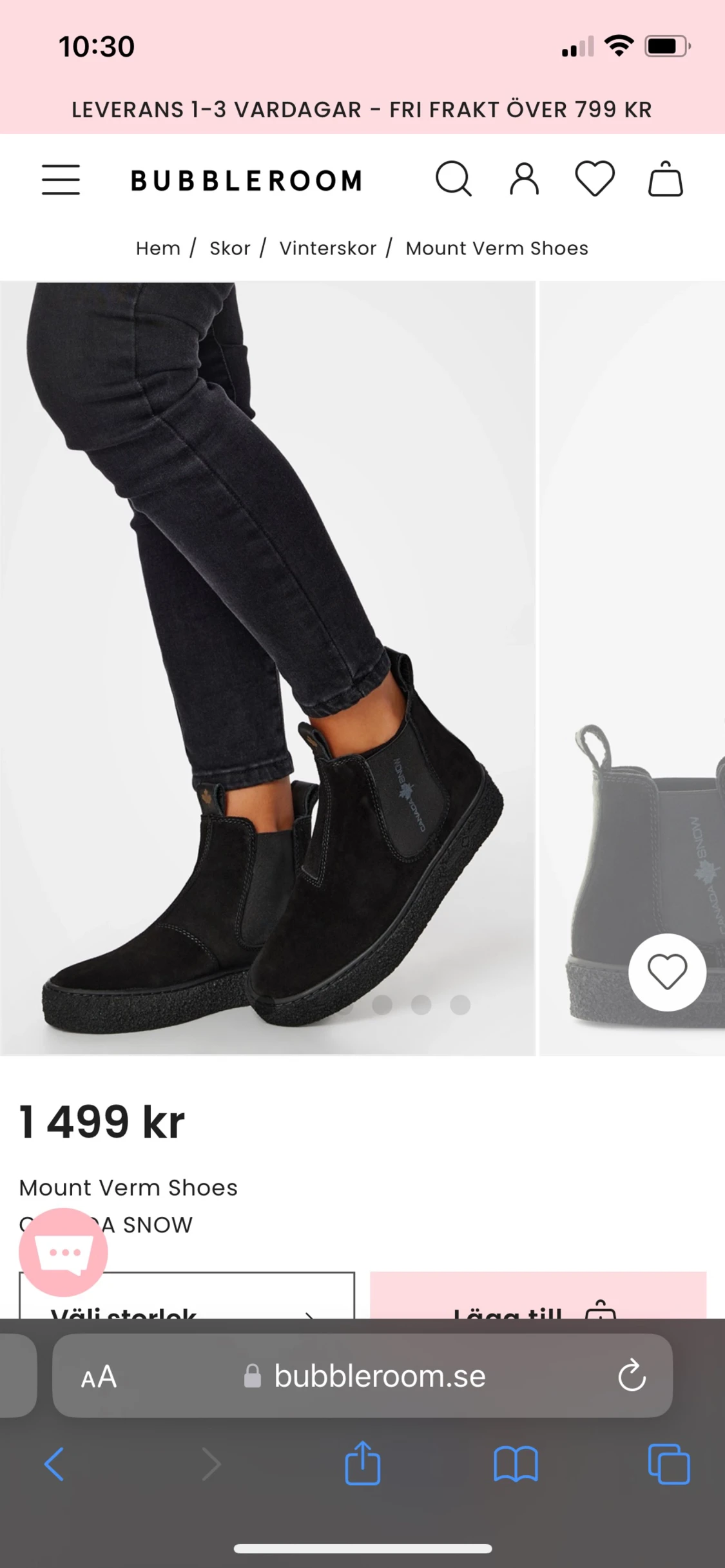Screen dimensions: 725x1568
Task: Open Safari's AA reader options
Action: coord(99,1377)
